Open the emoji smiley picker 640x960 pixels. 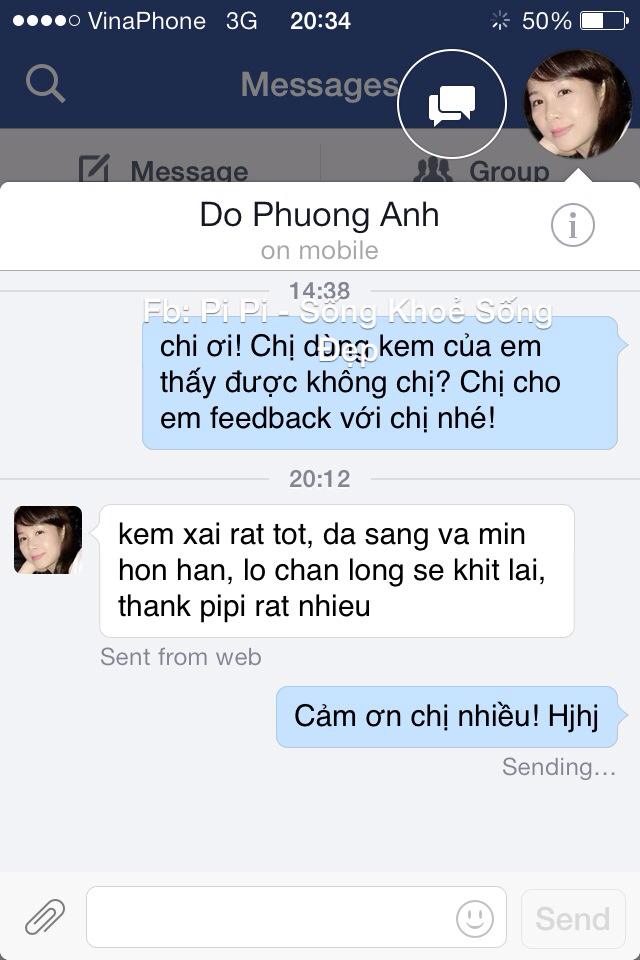(x=475, y=917)
